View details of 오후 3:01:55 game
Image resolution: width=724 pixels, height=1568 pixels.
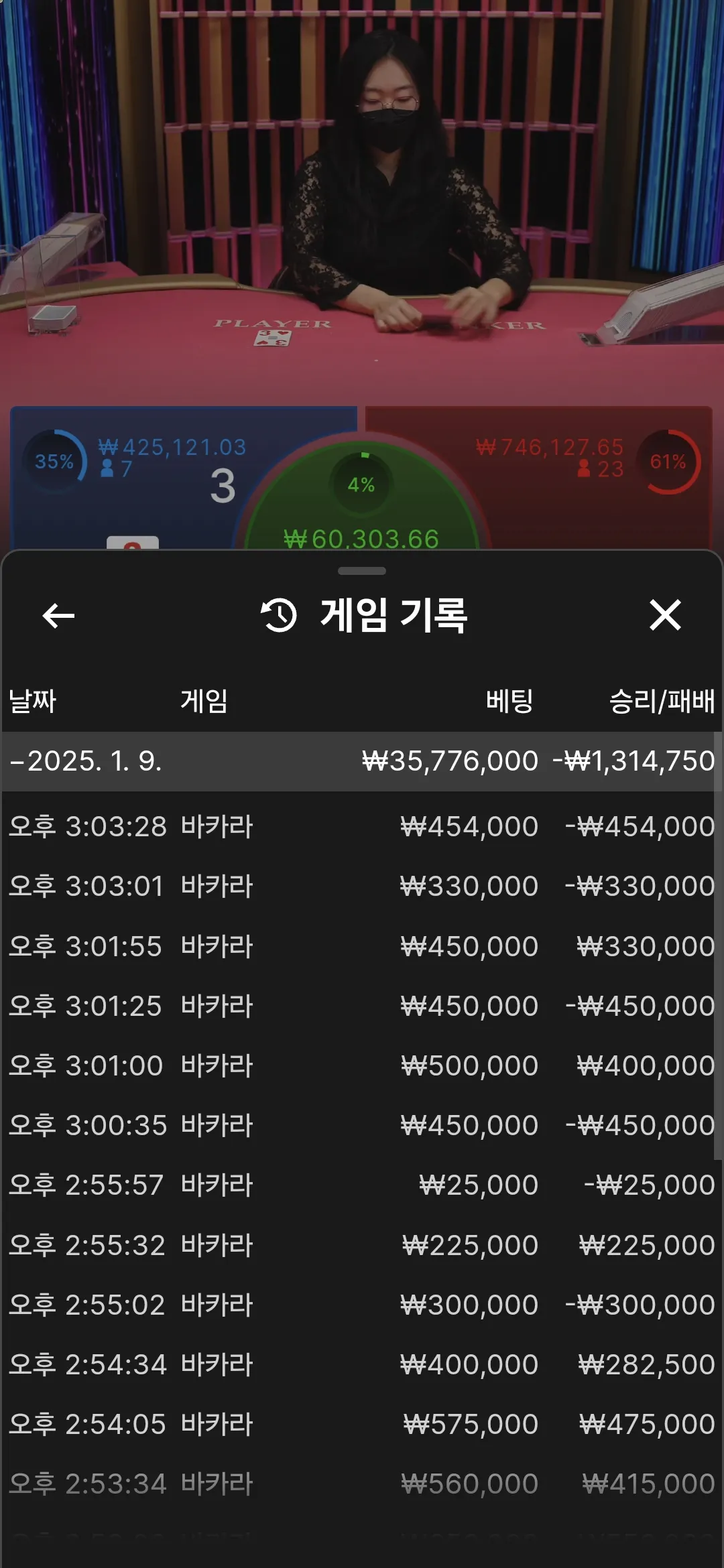pyautogui.click(x=361, y=946)
